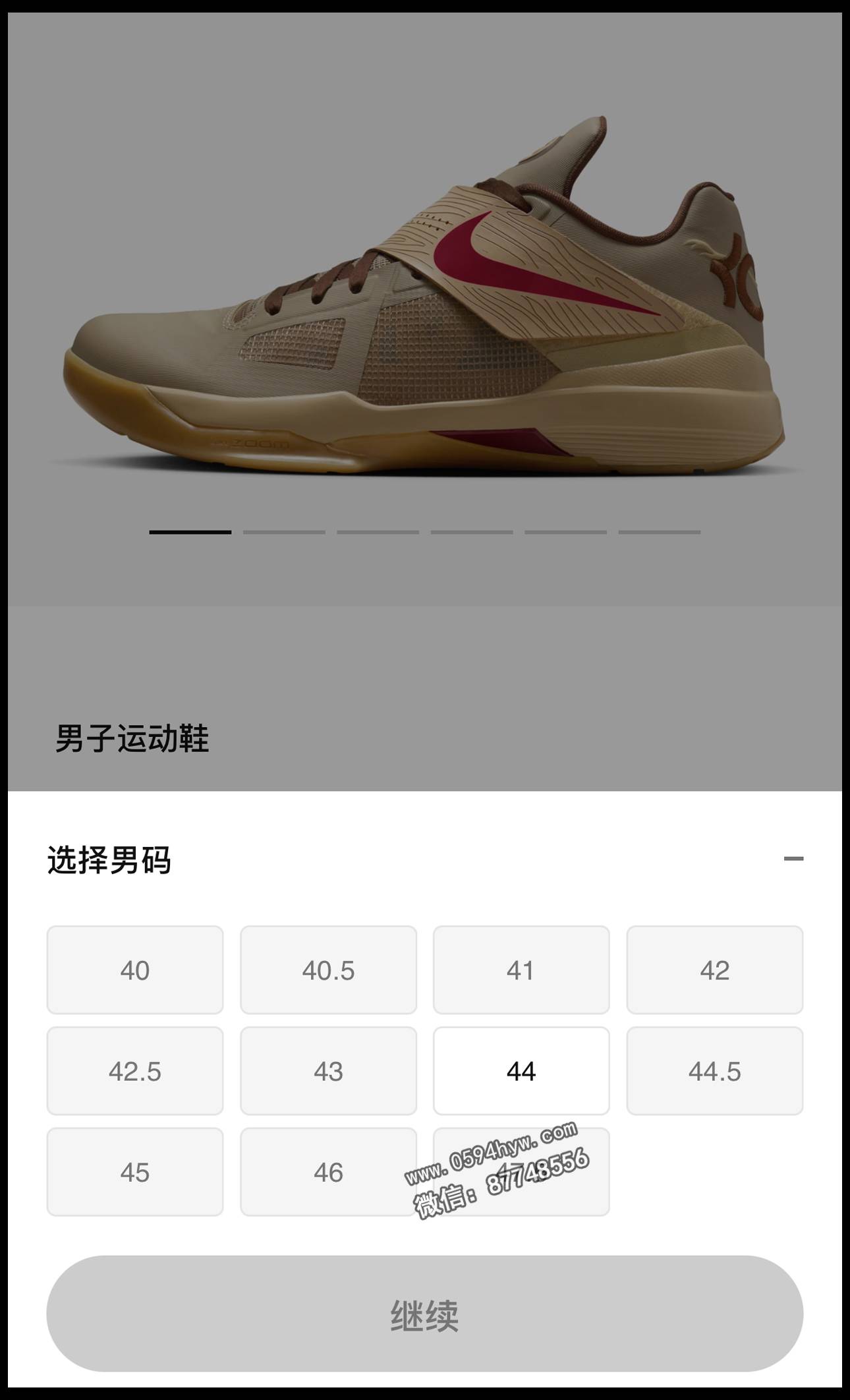Image resolution: width=850 pixels, height=1400 pixels.
Task: Select size 46
Action: (328, 1172)
